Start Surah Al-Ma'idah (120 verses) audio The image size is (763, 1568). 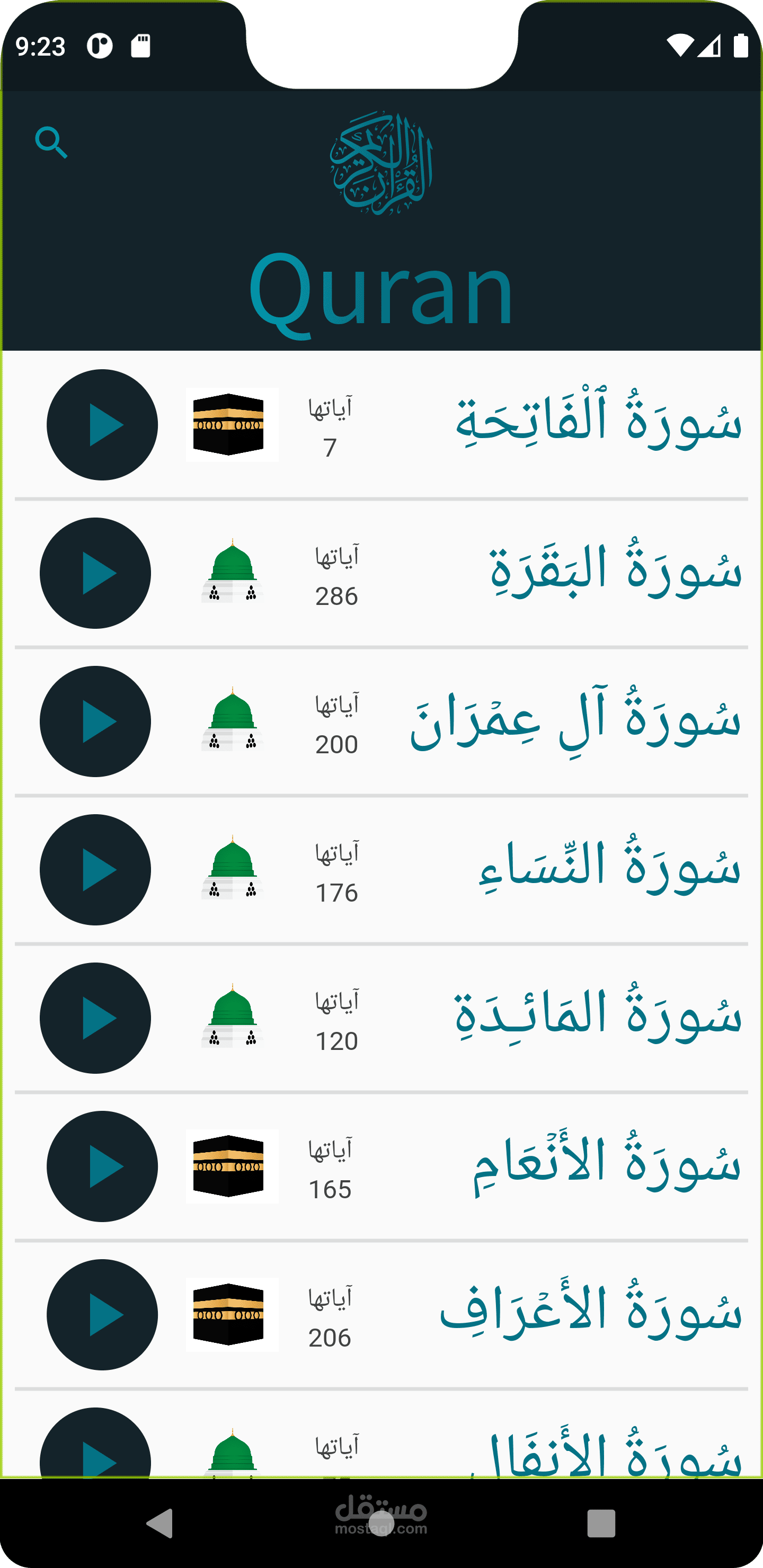pos(95,1018)
